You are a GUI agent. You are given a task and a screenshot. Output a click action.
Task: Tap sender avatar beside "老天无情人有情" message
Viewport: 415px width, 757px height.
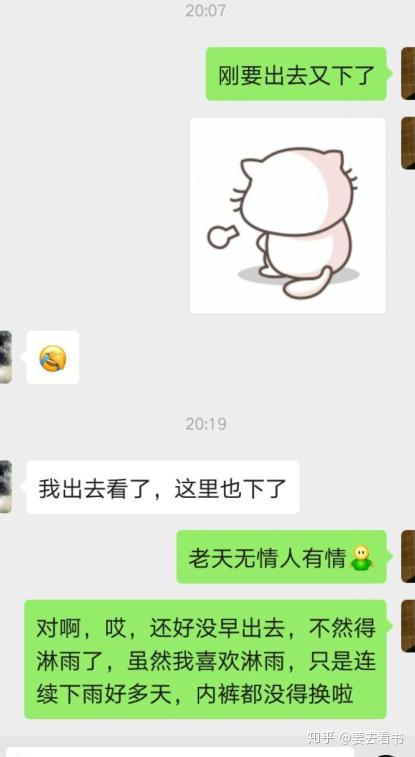[x=408, y=556]
